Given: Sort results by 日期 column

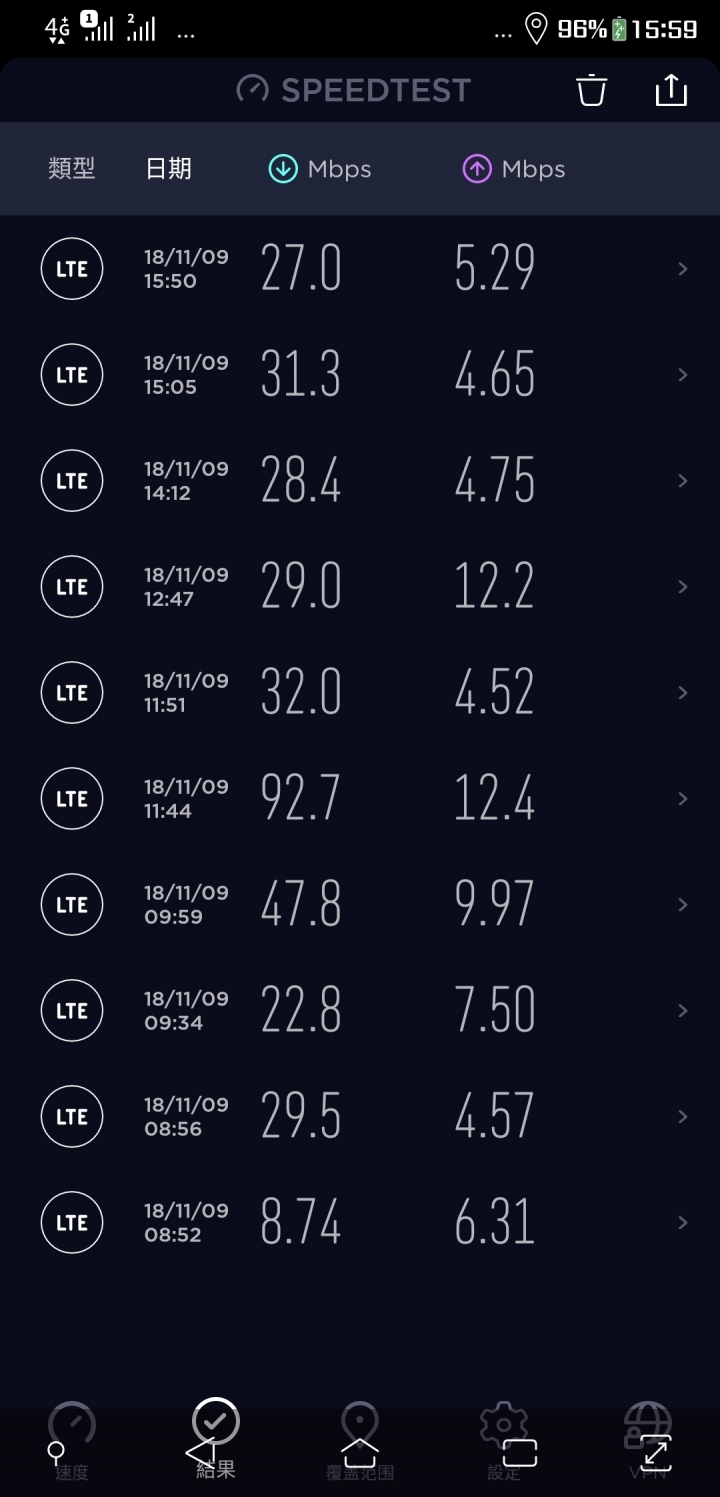Looking at the screenshot, I should tap(168, 169).
